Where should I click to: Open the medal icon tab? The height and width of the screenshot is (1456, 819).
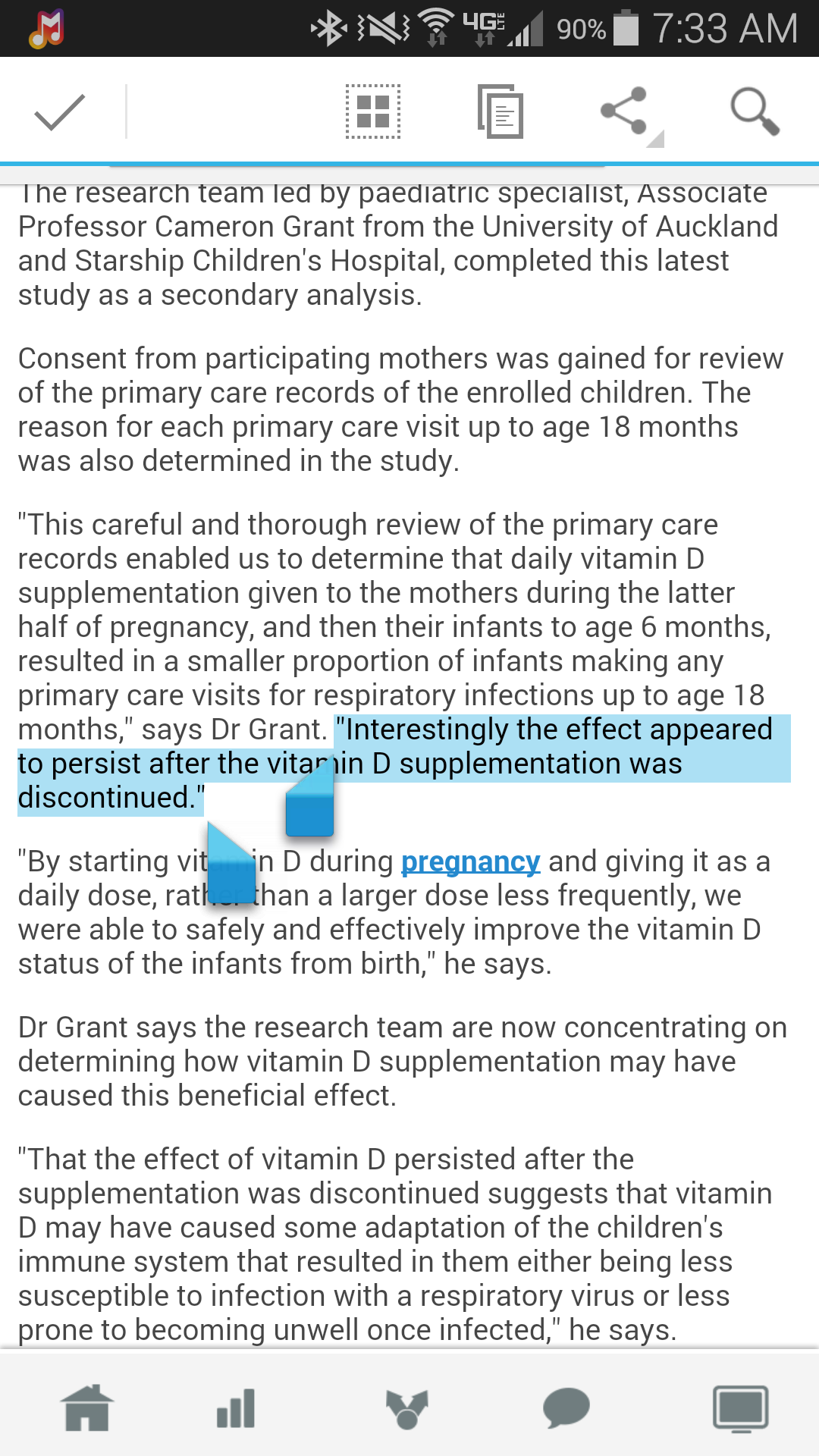[x=407, y=1409]
